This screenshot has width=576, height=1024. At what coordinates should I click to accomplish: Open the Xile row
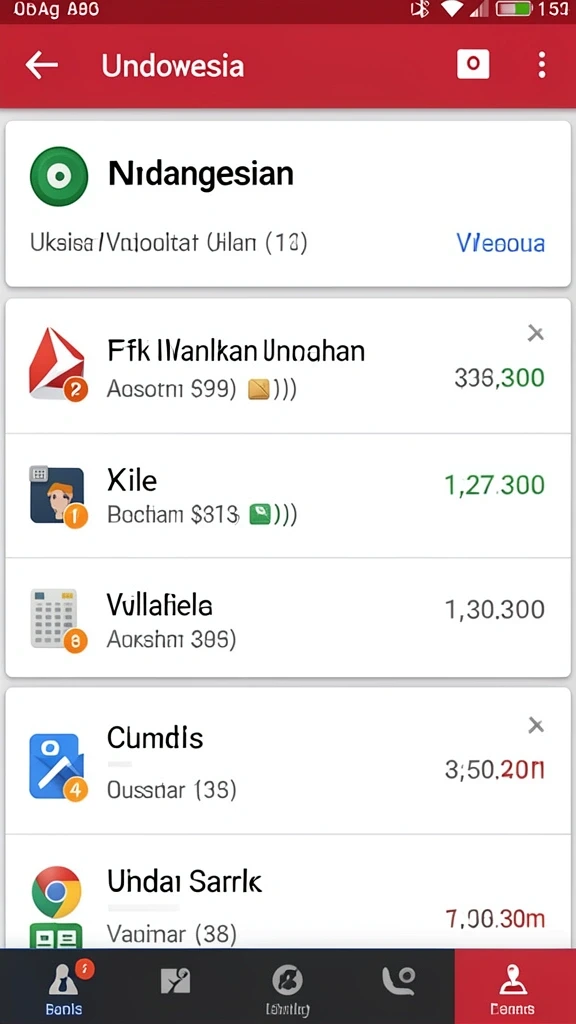(288, 496)
